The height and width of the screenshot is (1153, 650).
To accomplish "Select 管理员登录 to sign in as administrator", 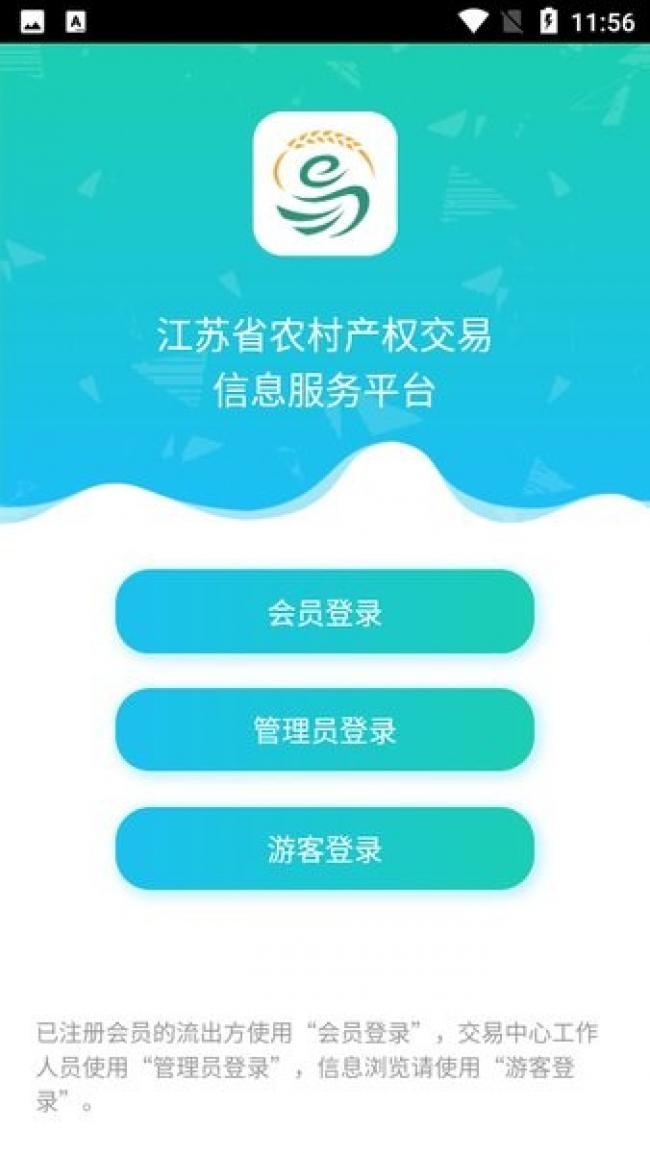I will (324, 730).
